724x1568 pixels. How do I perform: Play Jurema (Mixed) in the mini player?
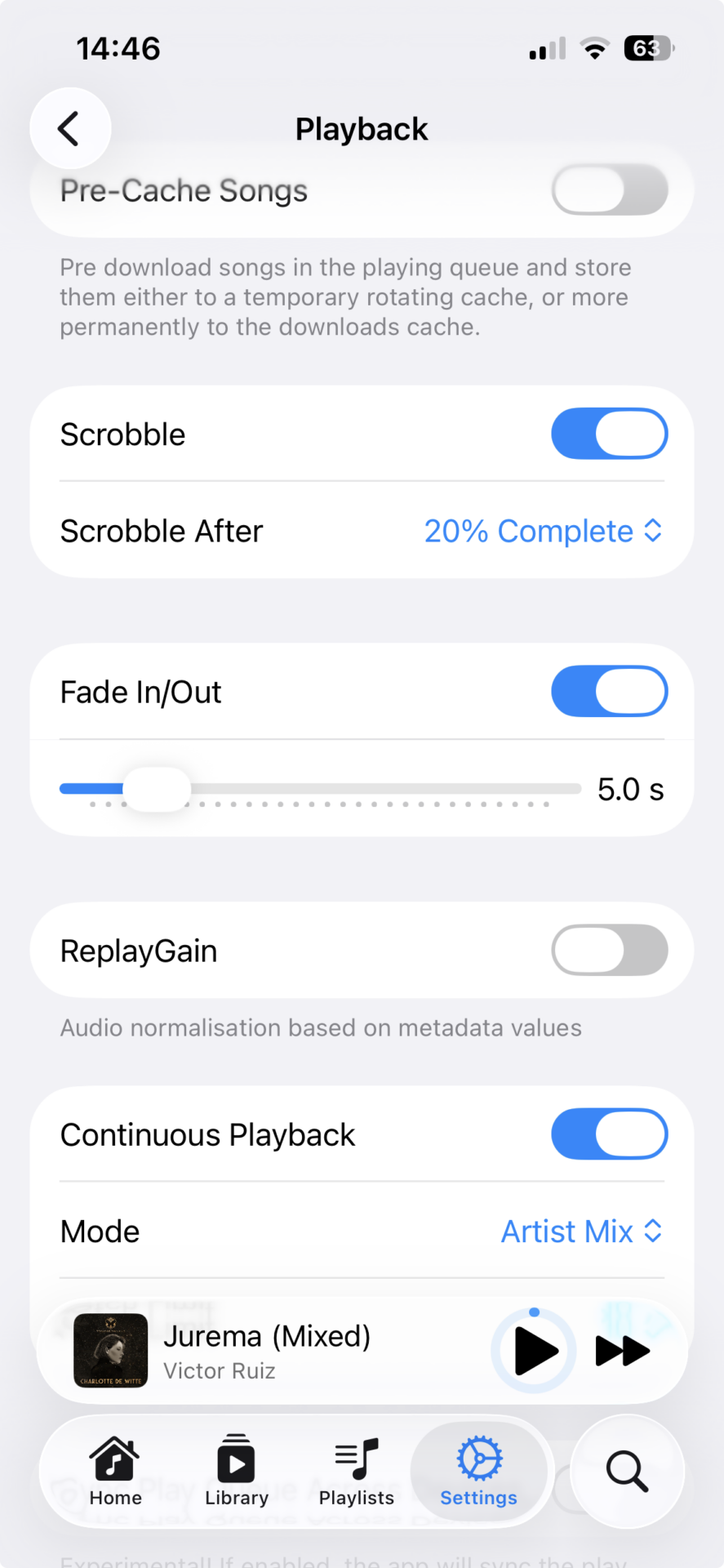click(x=535, y=1351)
